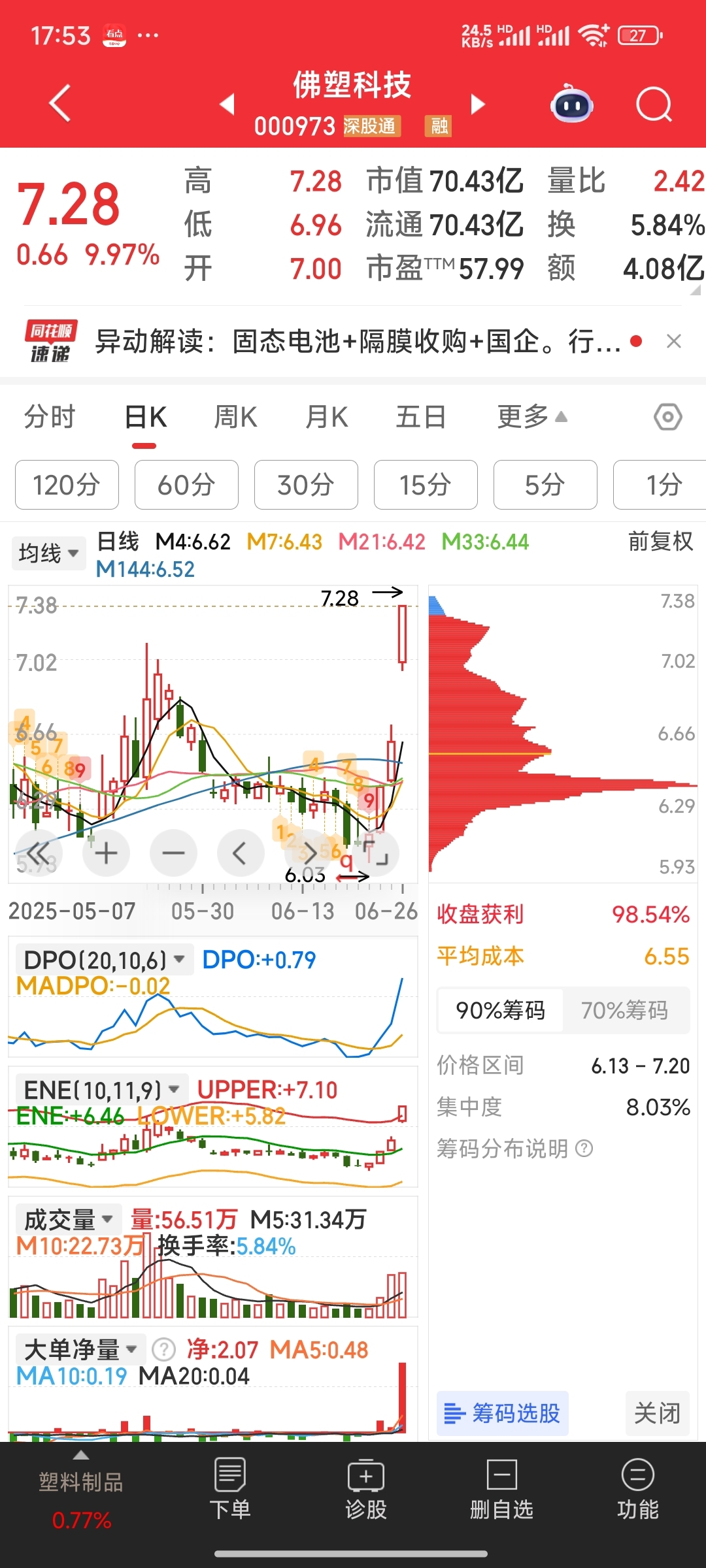This screenshot has height=1568, width=706.
Task: Switch to the 分时 chart tab
Action: tap(50, 417)
